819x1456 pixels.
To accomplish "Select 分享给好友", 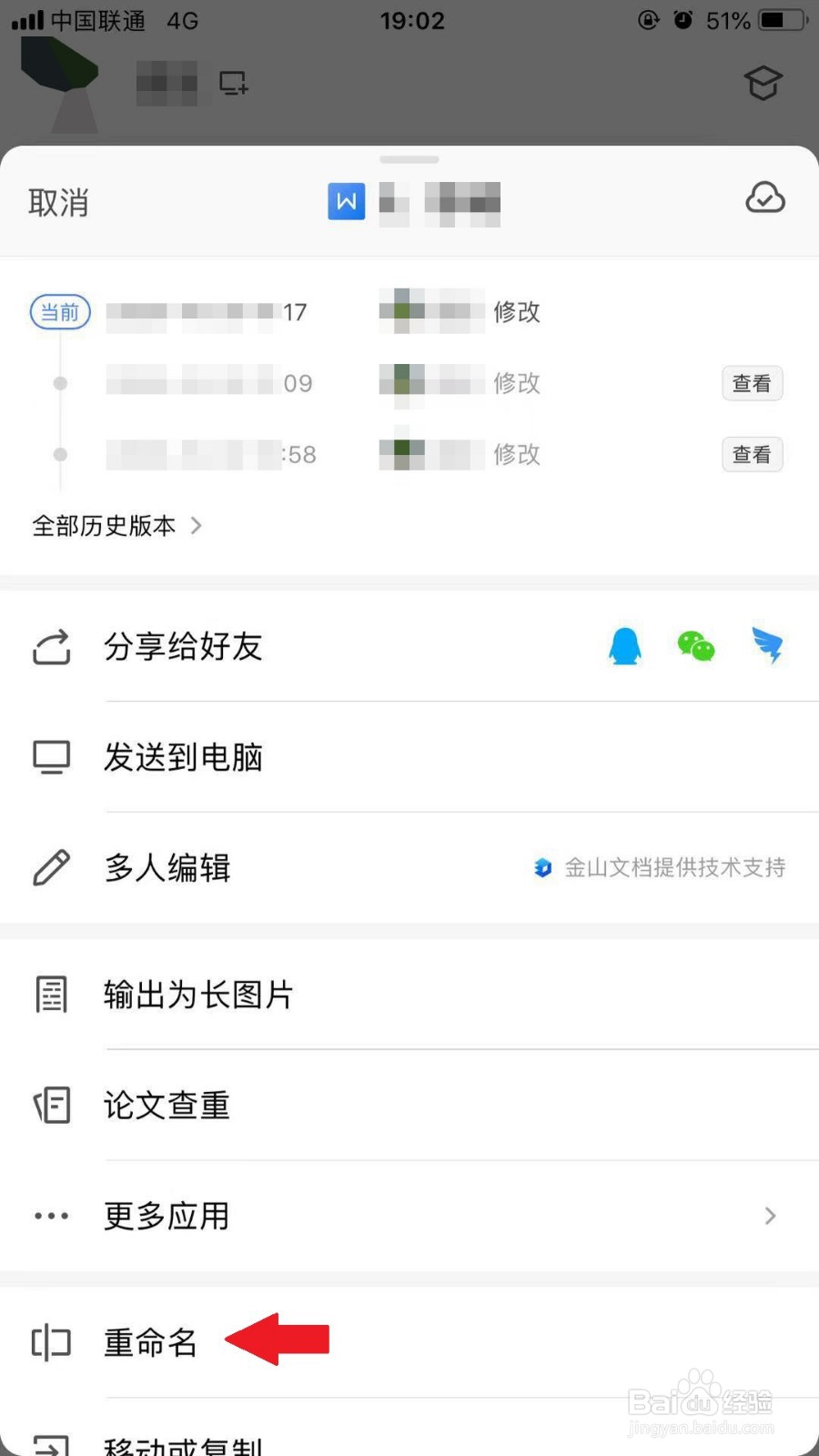I will pyautogui.click(x=409, y=646).
